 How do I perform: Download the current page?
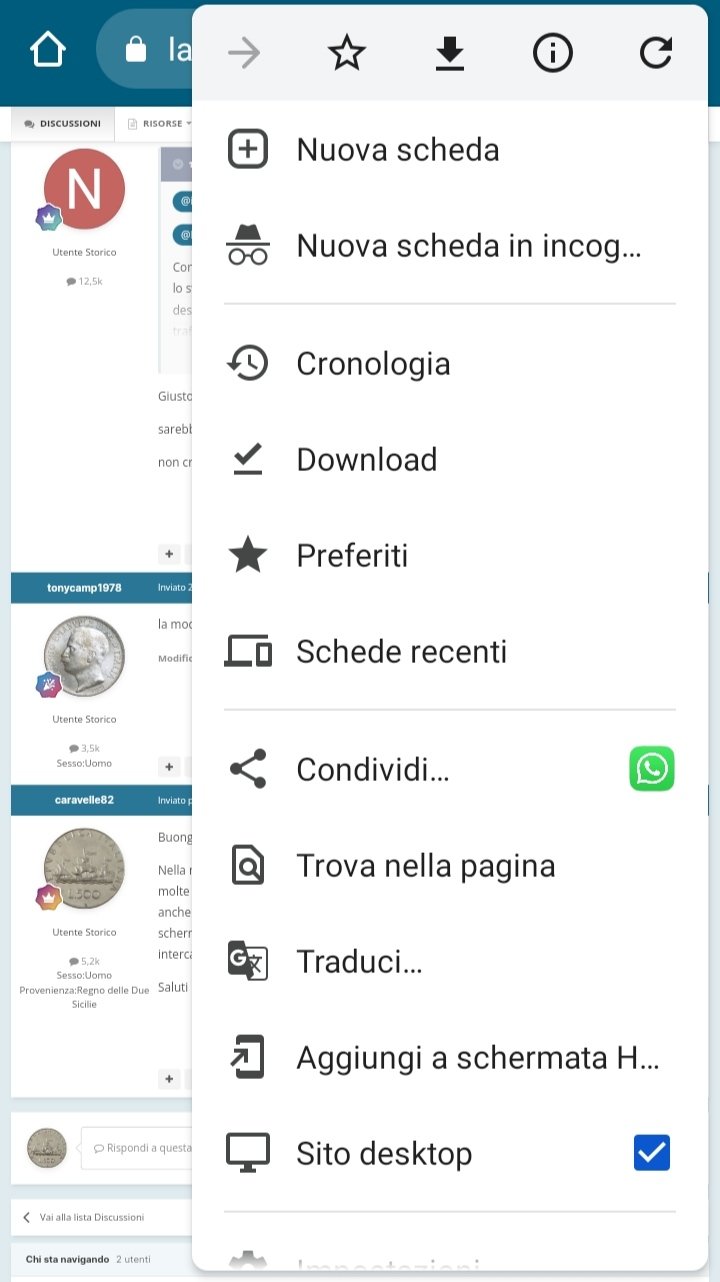click(x=450, y=53)
